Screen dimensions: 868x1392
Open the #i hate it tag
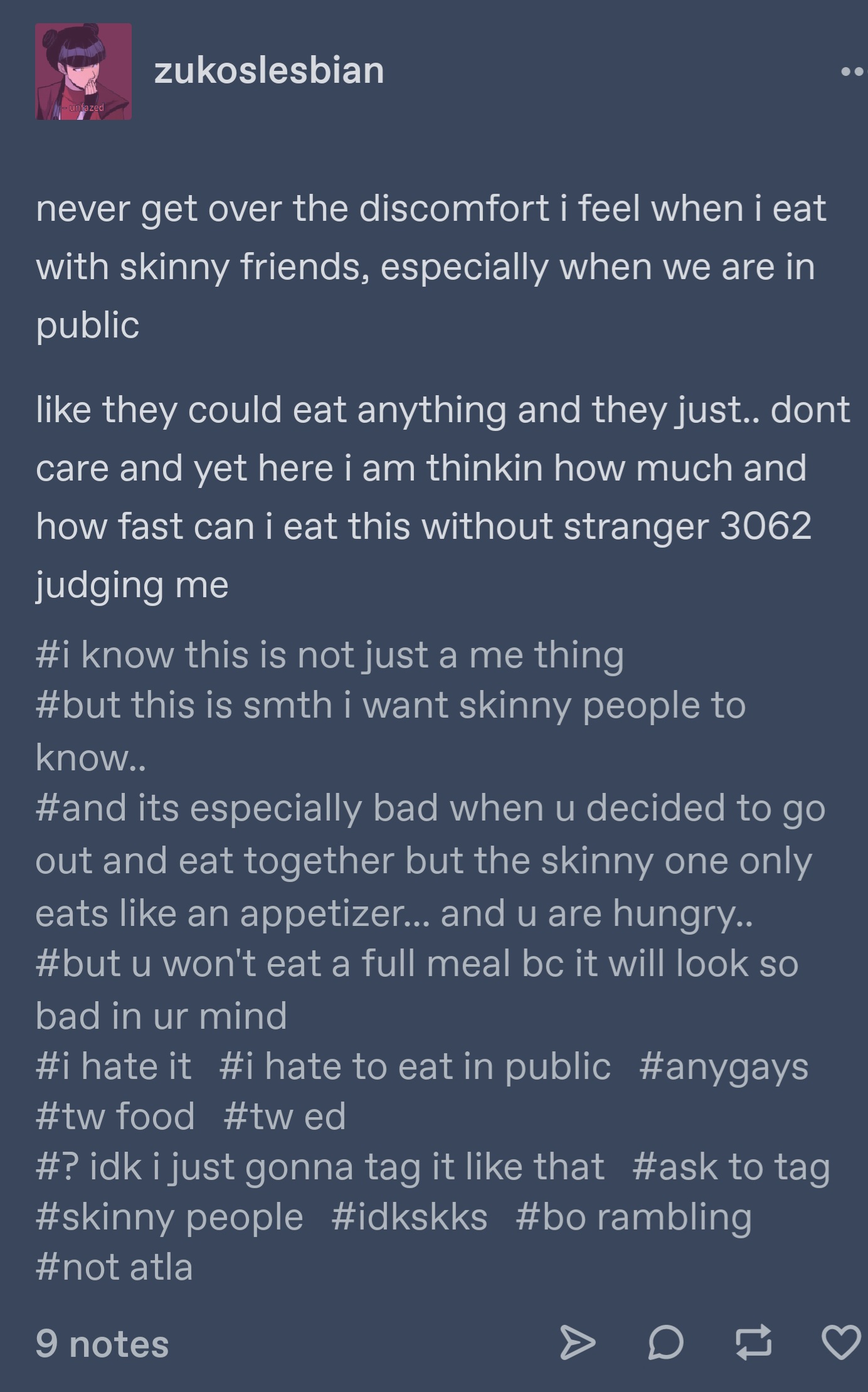point(114,1067)
